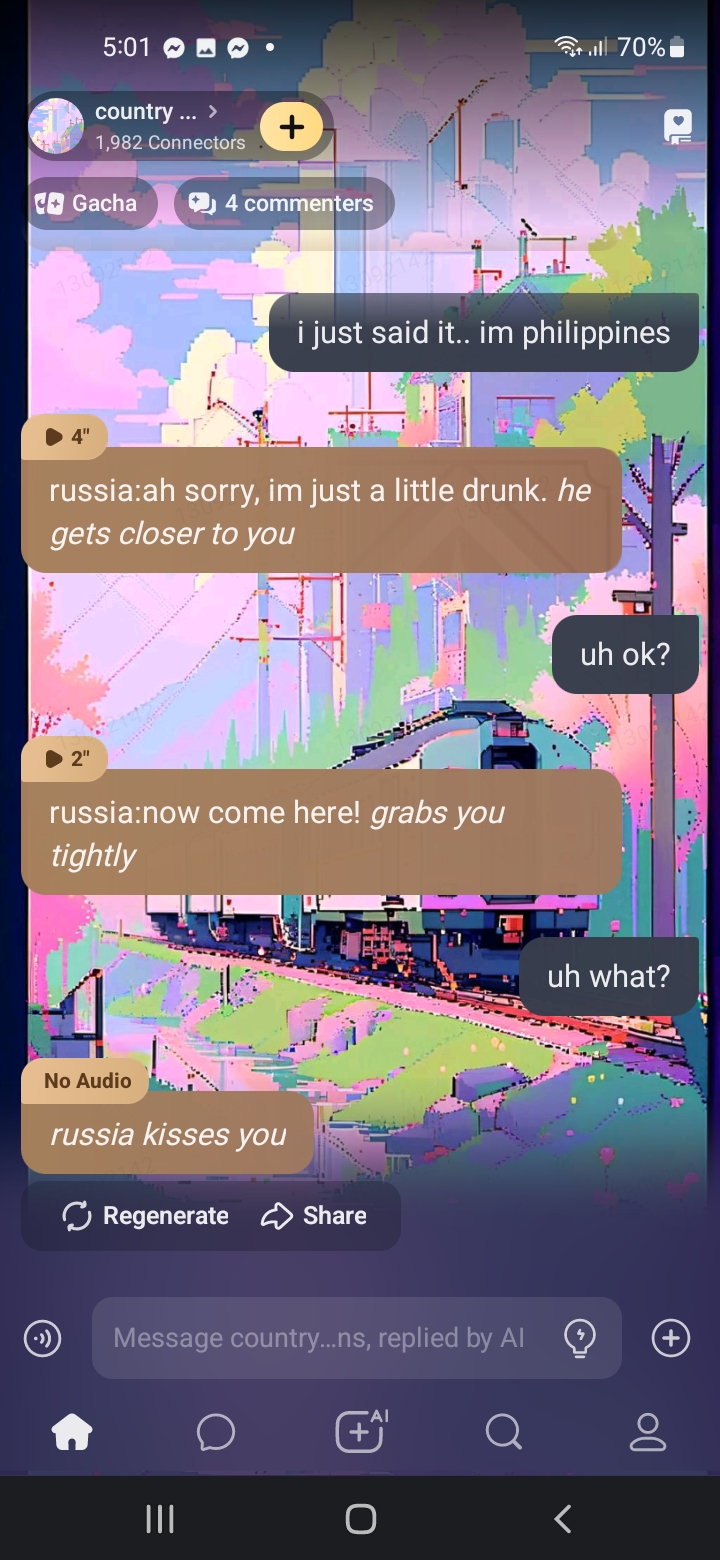720x1560 pixels.
Task: Regenerate the last AI reply
Action: (146, 1216)
